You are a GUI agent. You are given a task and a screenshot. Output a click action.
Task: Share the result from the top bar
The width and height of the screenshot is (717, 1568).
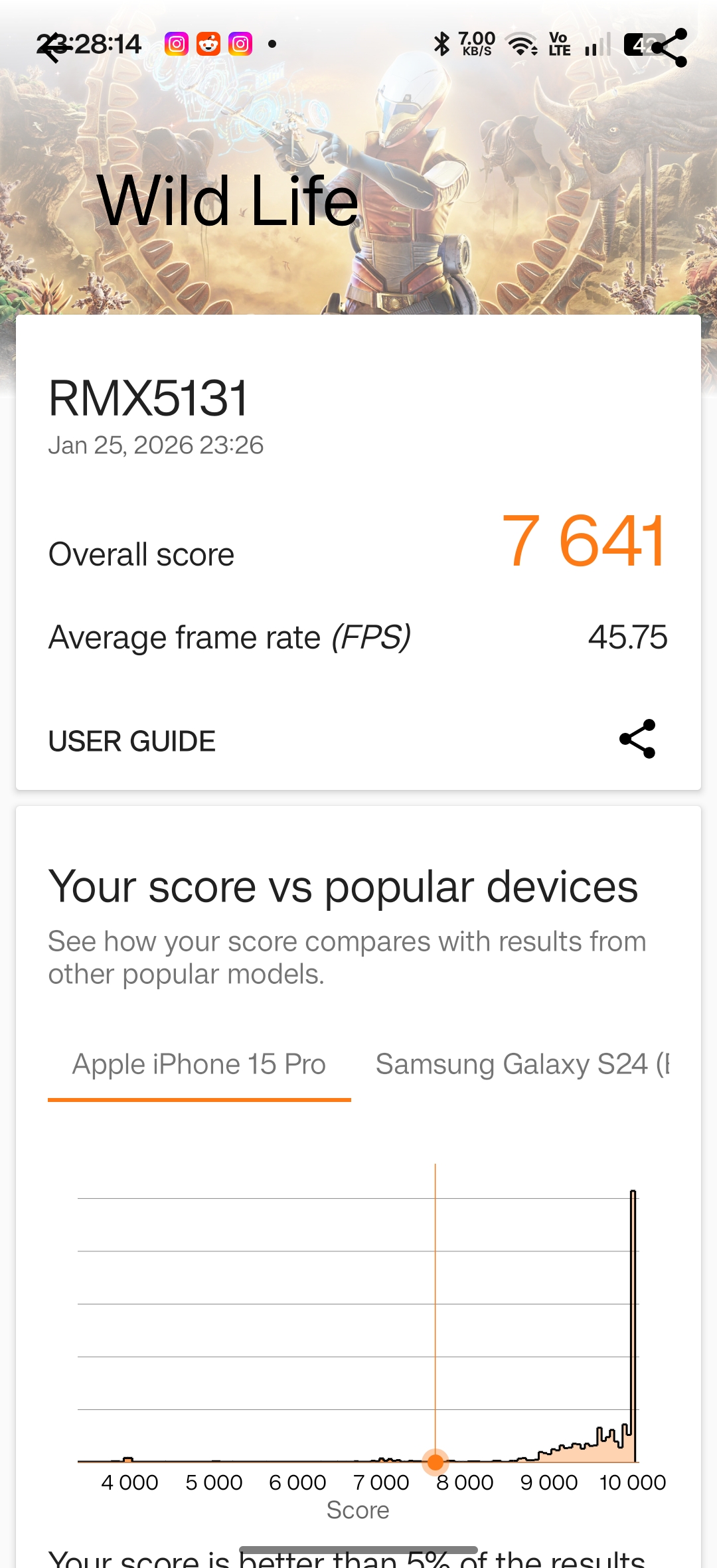coord(669,48)
